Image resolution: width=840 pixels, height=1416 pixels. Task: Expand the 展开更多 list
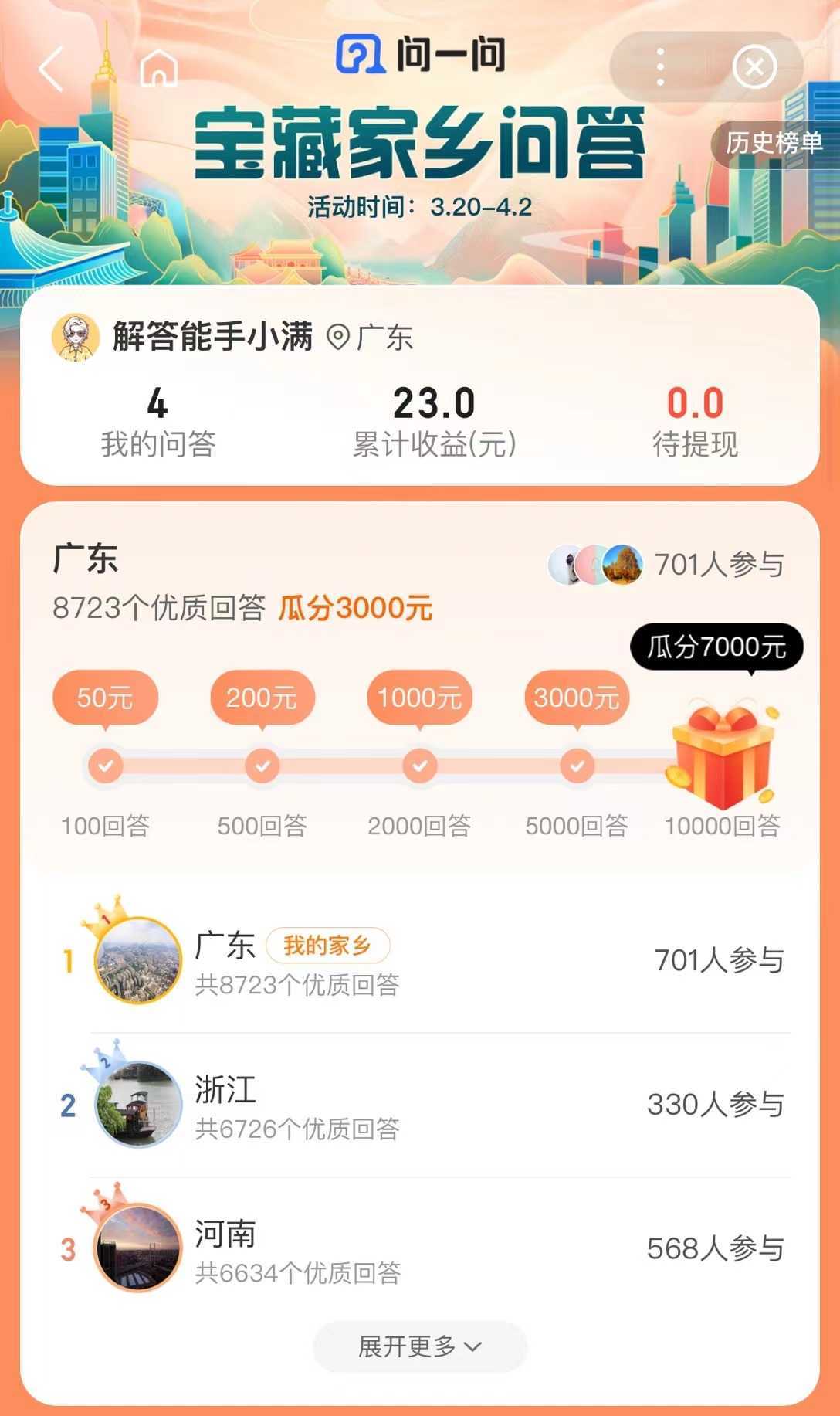tap(417, 1346)
